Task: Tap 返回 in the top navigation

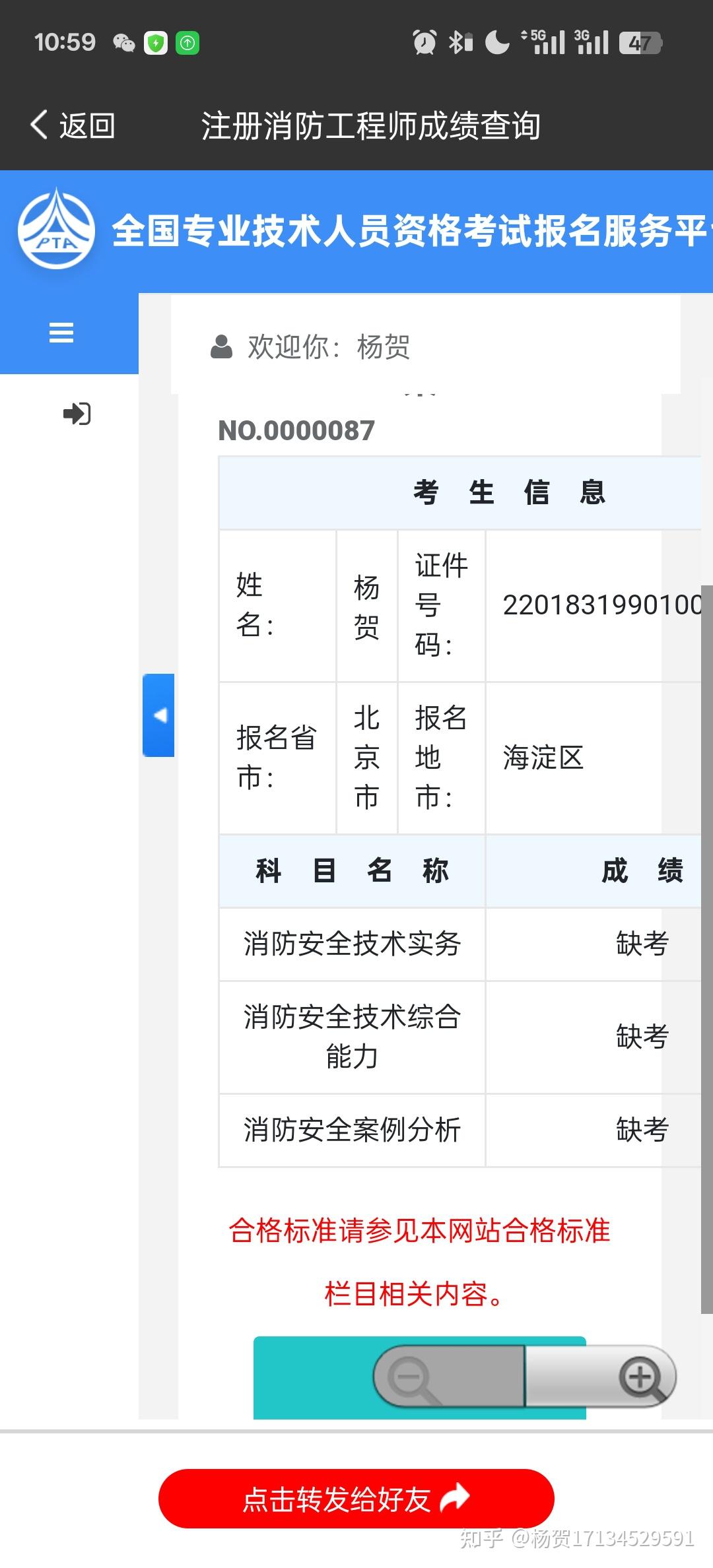Action: point(86,124)
